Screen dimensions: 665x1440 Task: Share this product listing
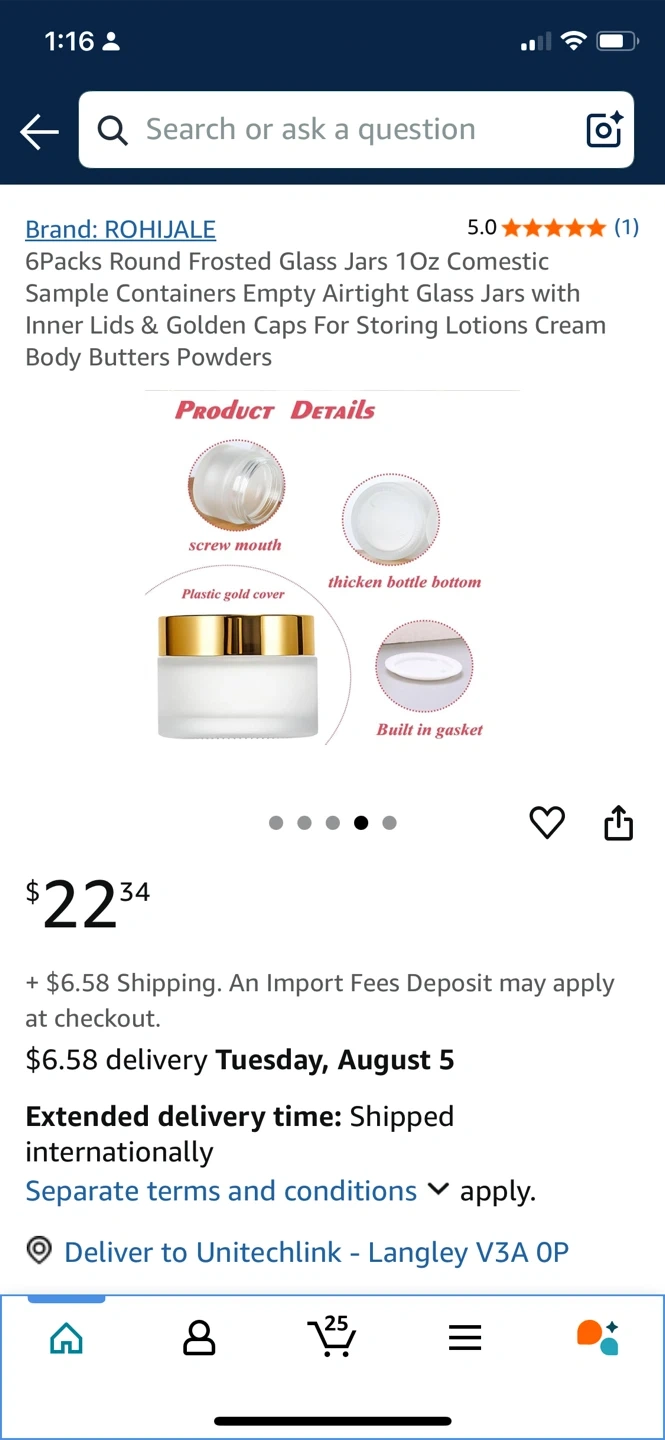click(618, 823)
